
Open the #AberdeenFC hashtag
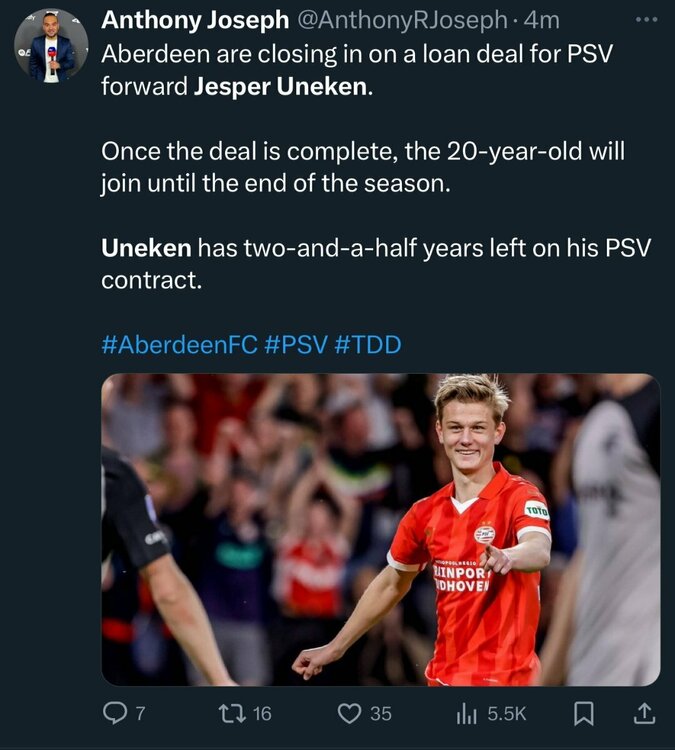pos(179,345)
